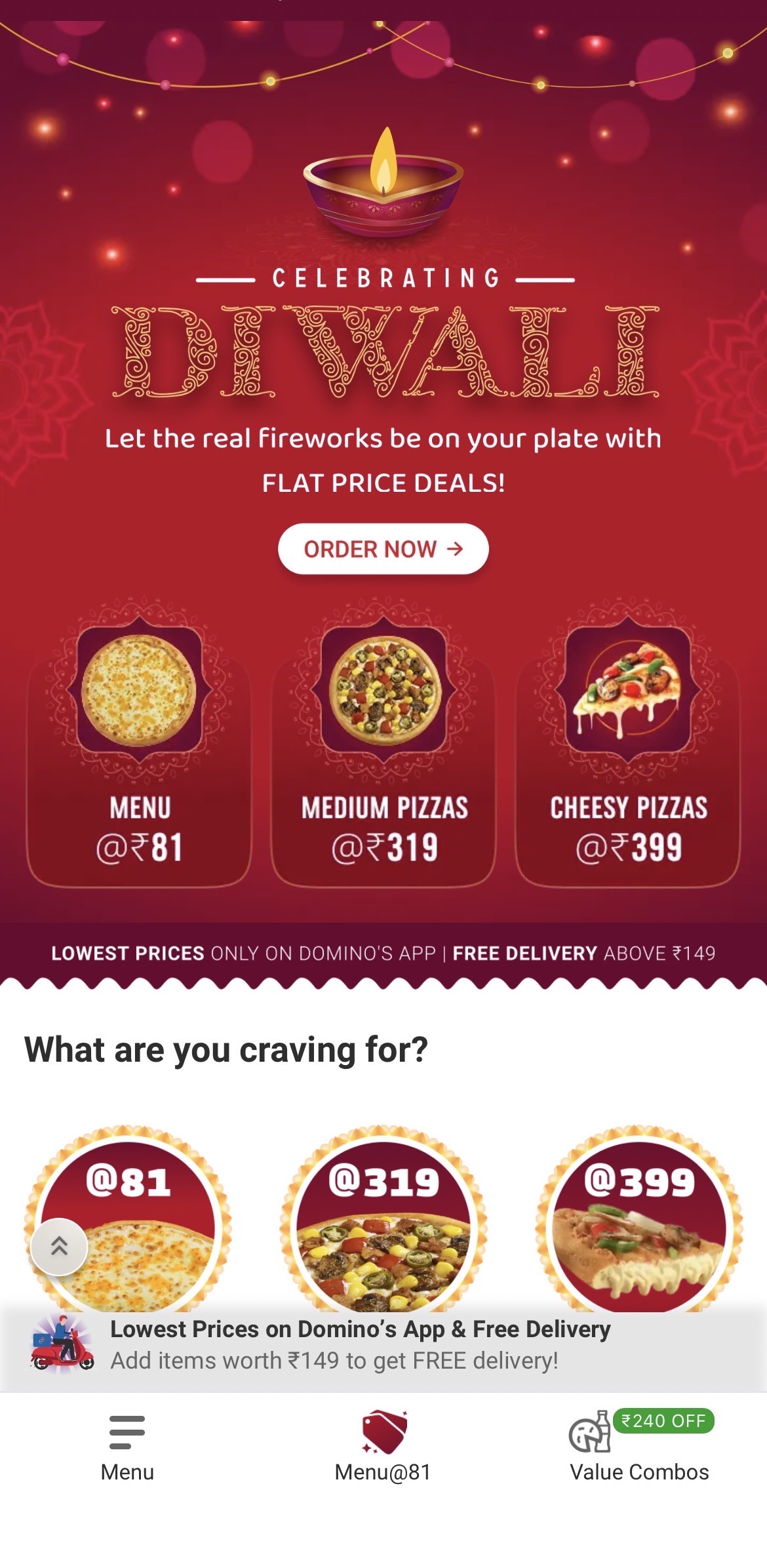
Task: Switch to the Menu@81 tab
Action: (383, 1447)
